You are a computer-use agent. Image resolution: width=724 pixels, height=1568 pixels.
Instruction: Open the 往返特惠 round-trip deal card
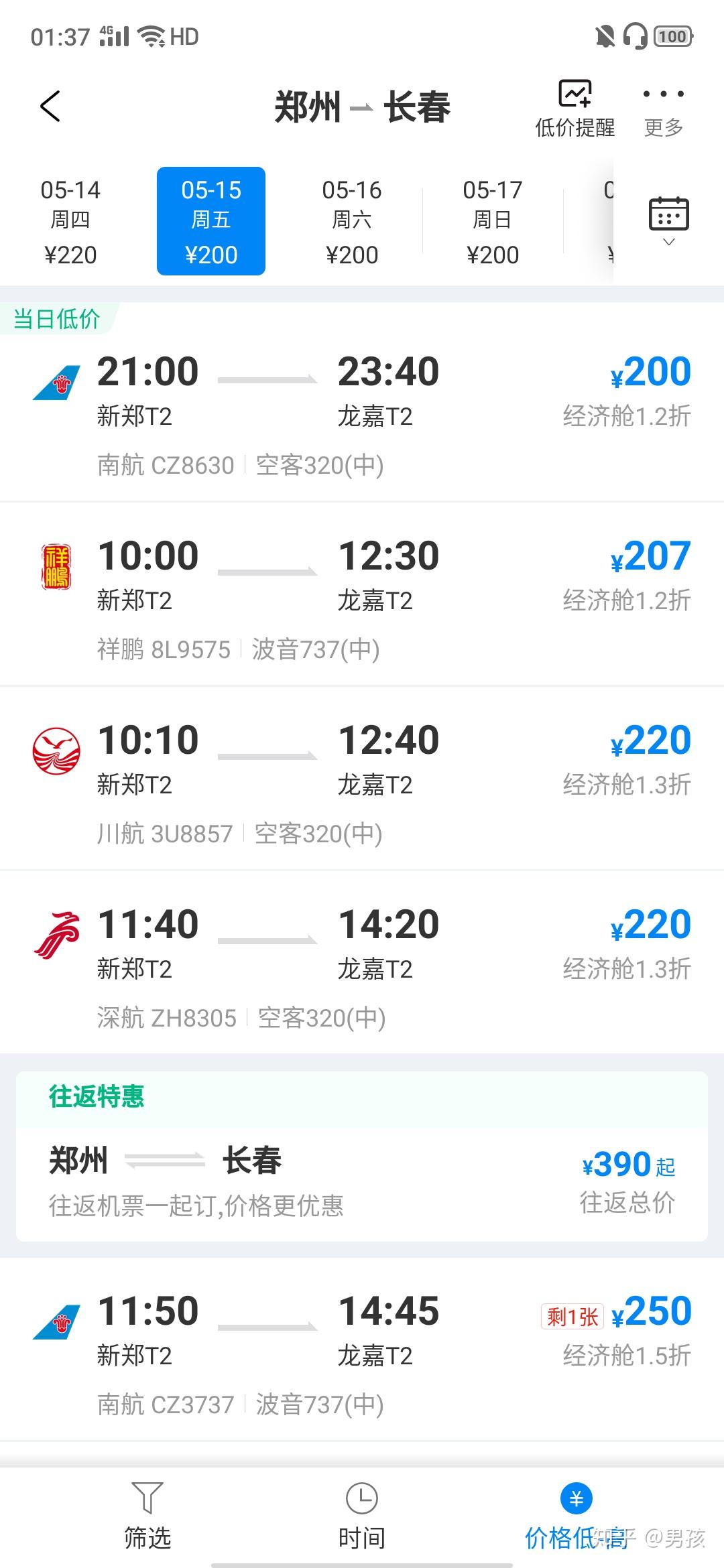[x=362, y=1156]
